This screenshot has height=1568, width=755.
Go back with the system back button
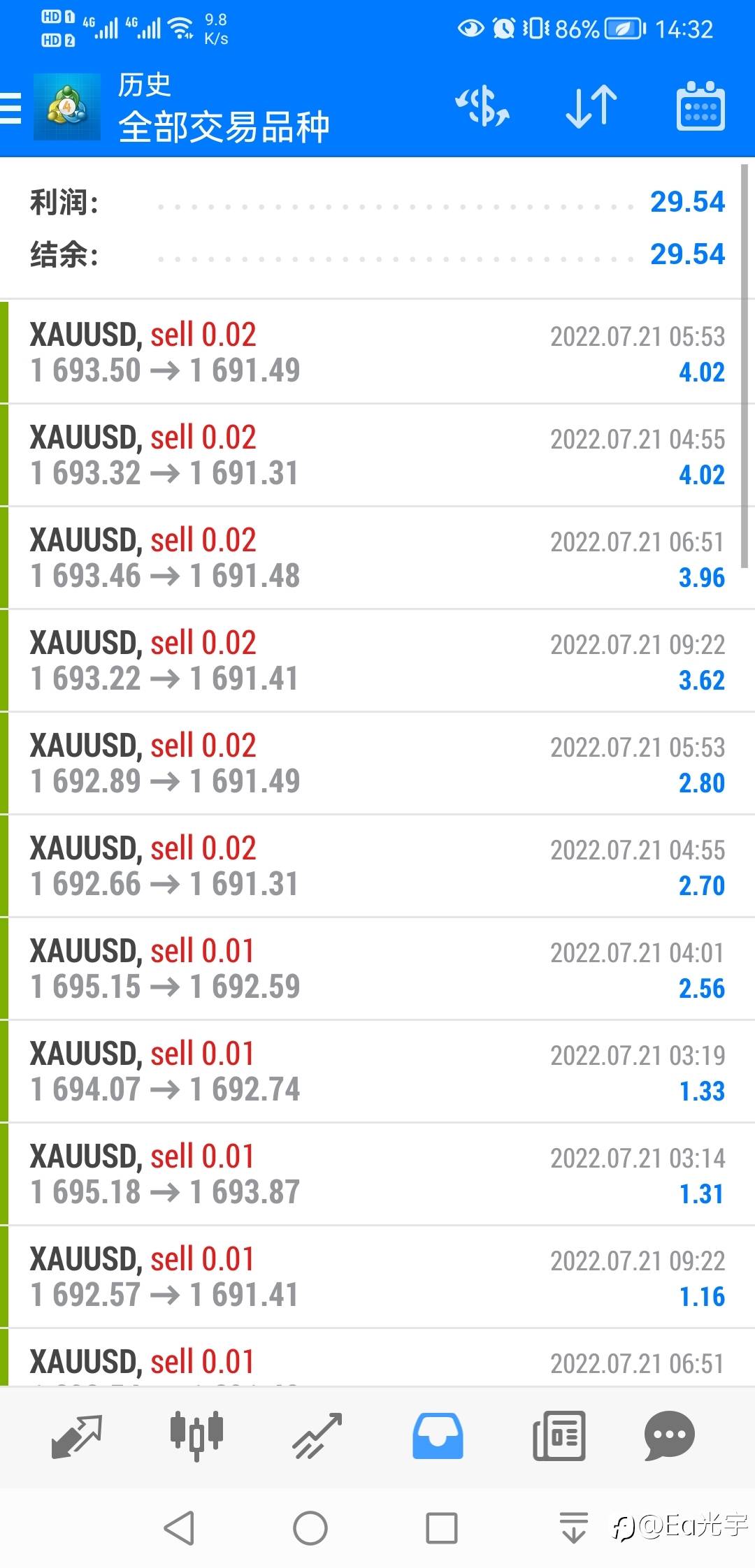(x=179, y=1527)
